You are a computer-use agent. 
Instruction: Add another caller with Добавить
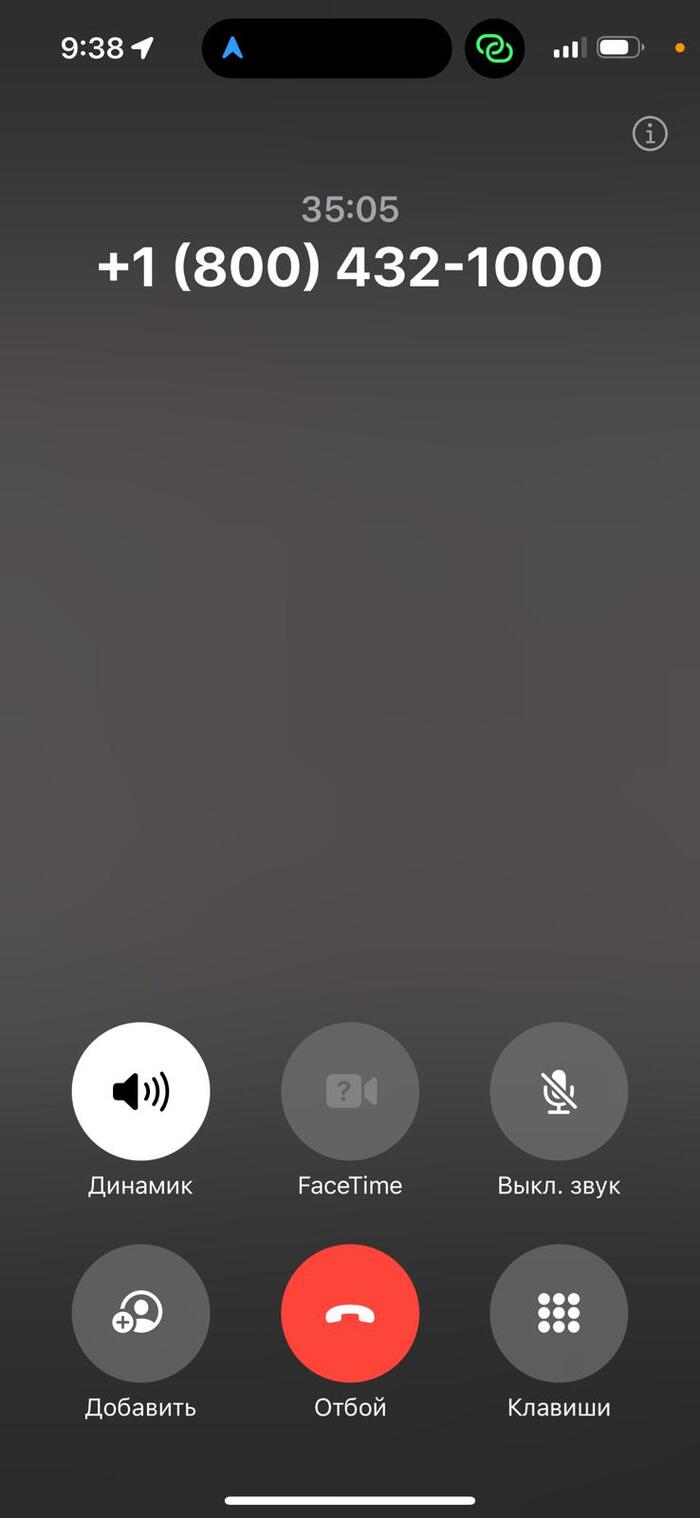coord(141,1313)
